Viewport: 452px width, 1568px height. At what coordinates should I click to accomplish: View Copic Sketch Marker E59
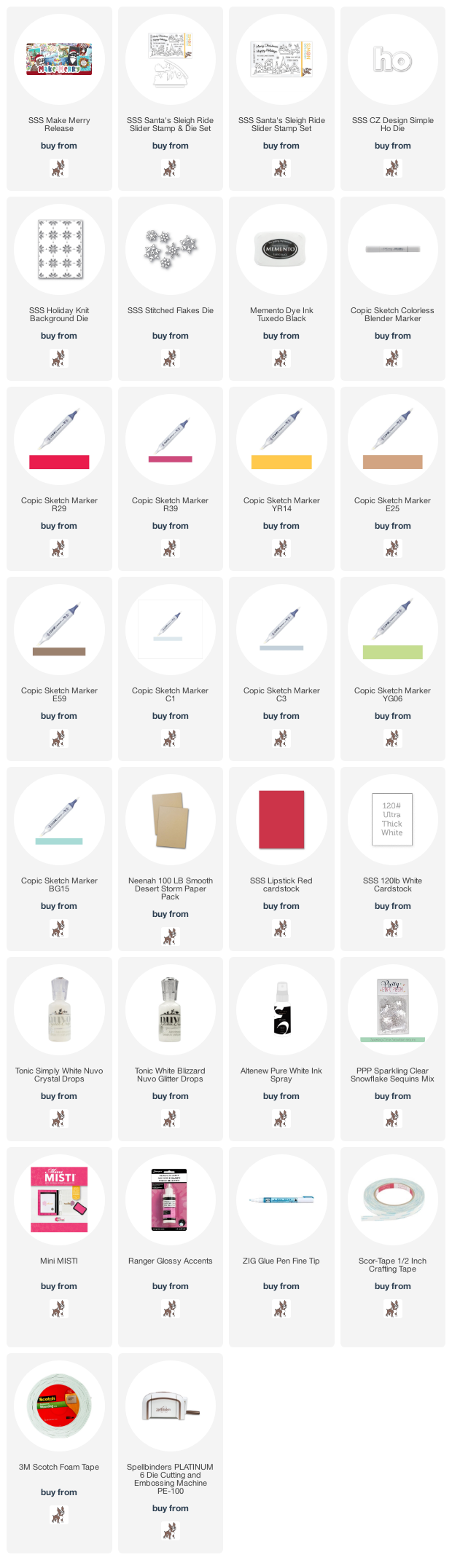[59, 630]
